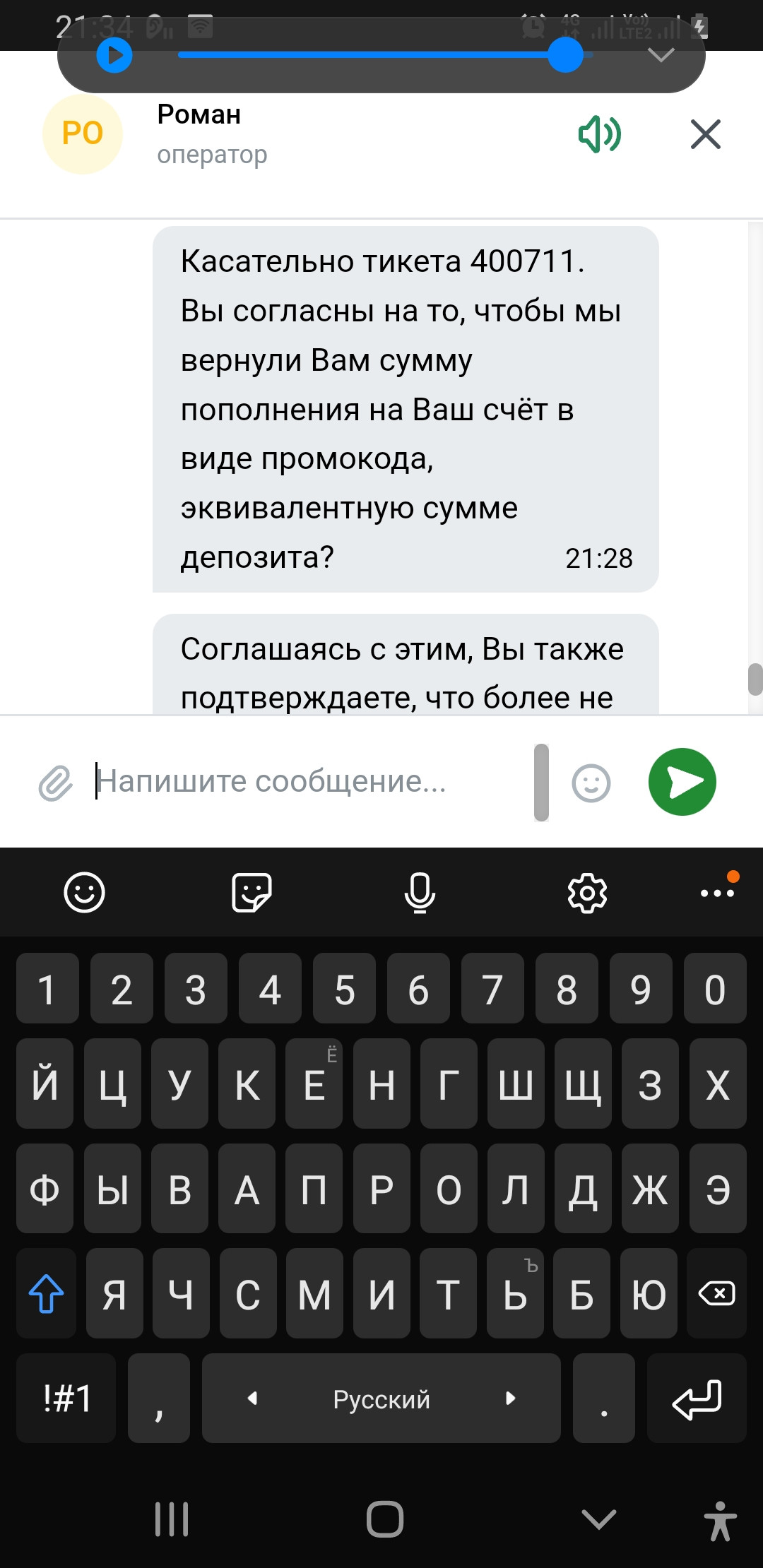Focus the "Напишите сообщение..." field

[x=311, y=781]
